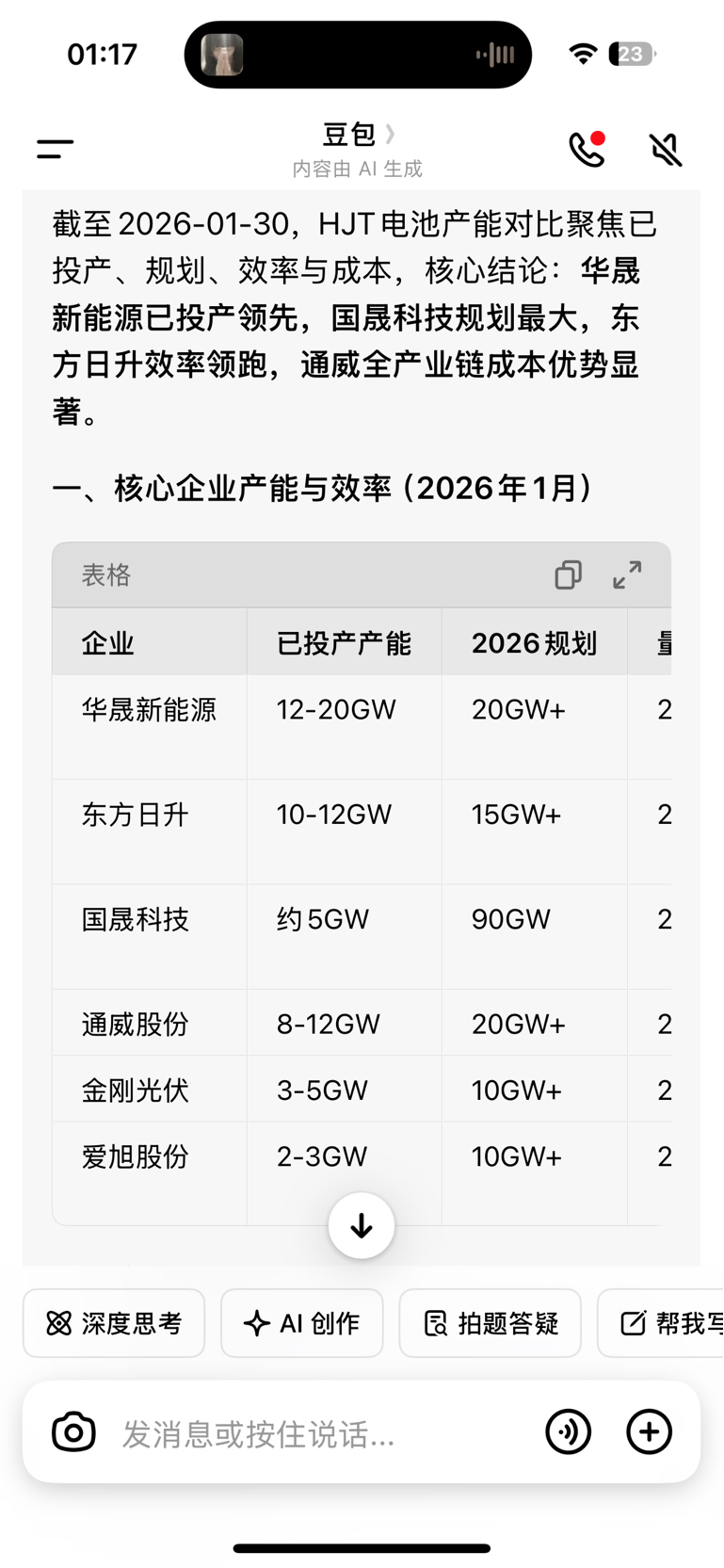Viewport: 724px width, 1568px height.
Task: Expand the table to full screen
Action: click(x=627, y=574)
